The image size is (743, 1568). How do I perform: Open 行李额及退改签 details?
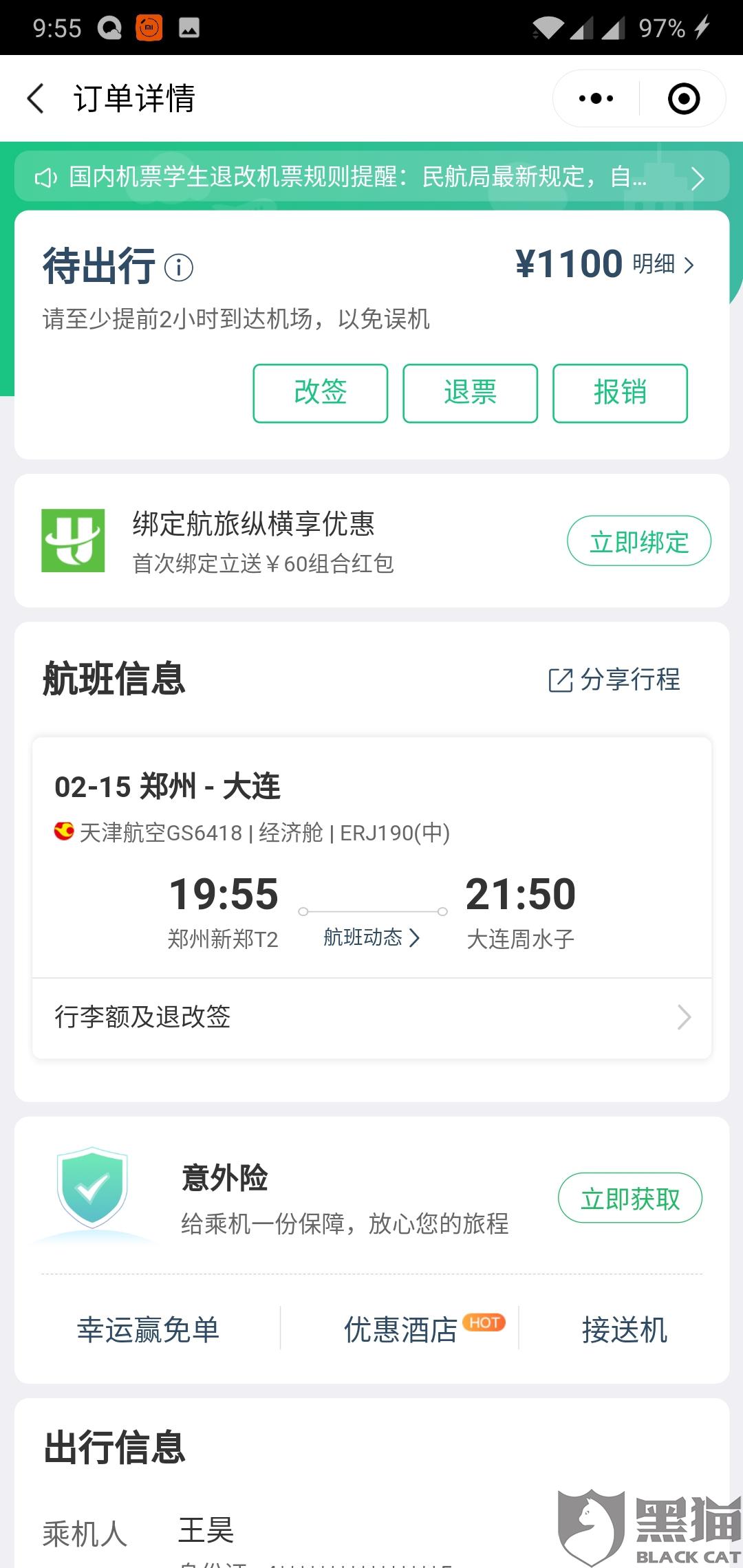point(371,1017)
